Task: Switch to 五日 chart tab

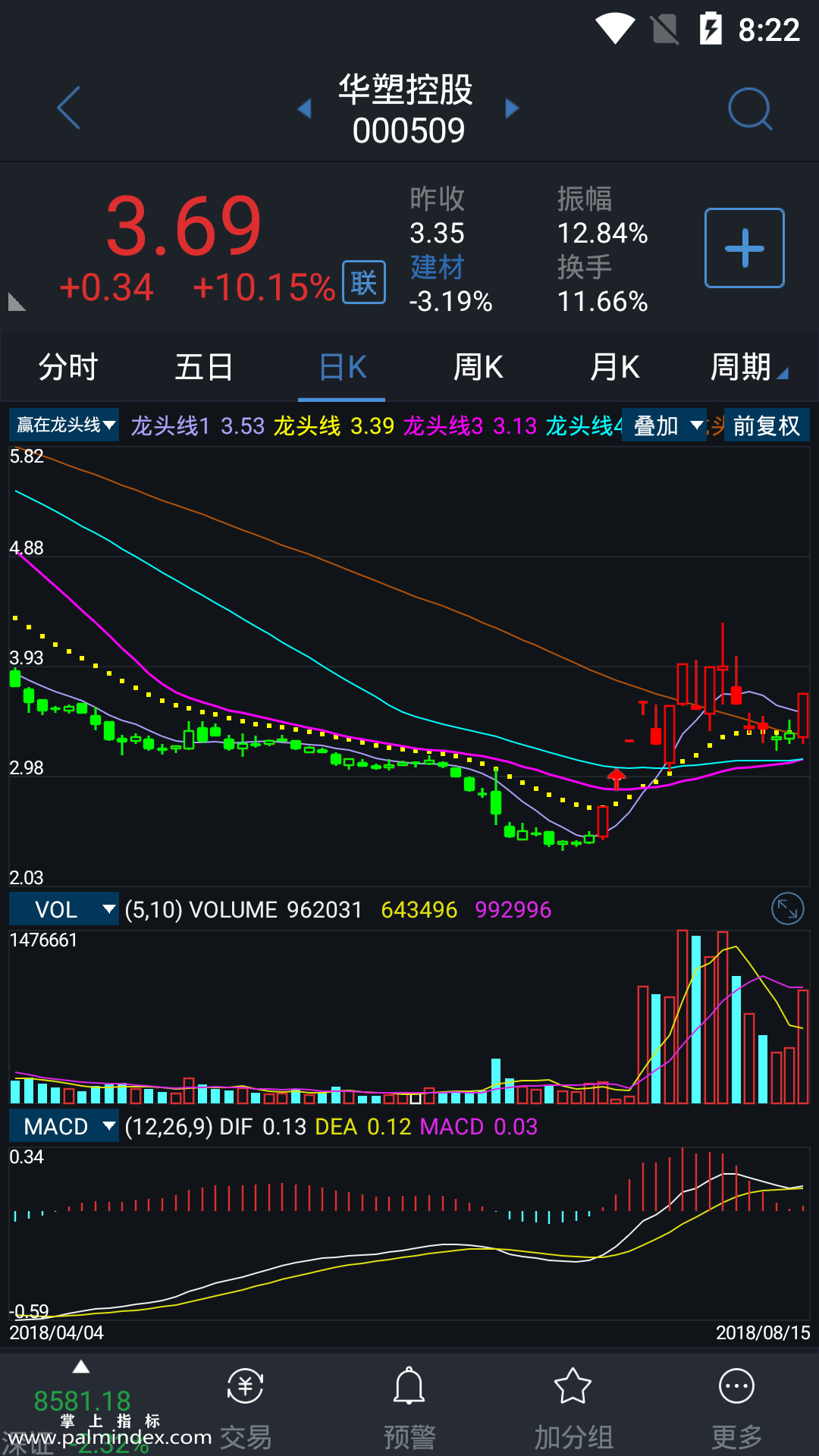Action: (204, 367)
